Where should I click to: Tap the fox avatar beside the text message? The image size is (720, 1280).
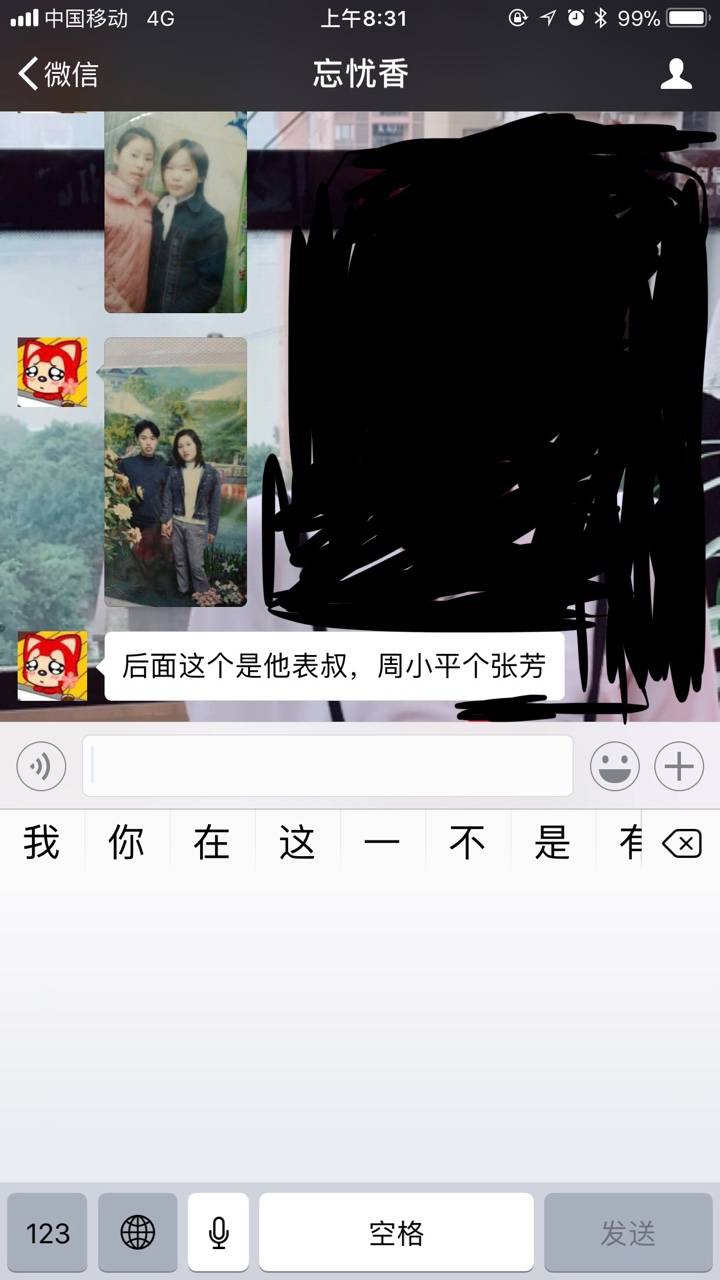click(x=52, y=666)
